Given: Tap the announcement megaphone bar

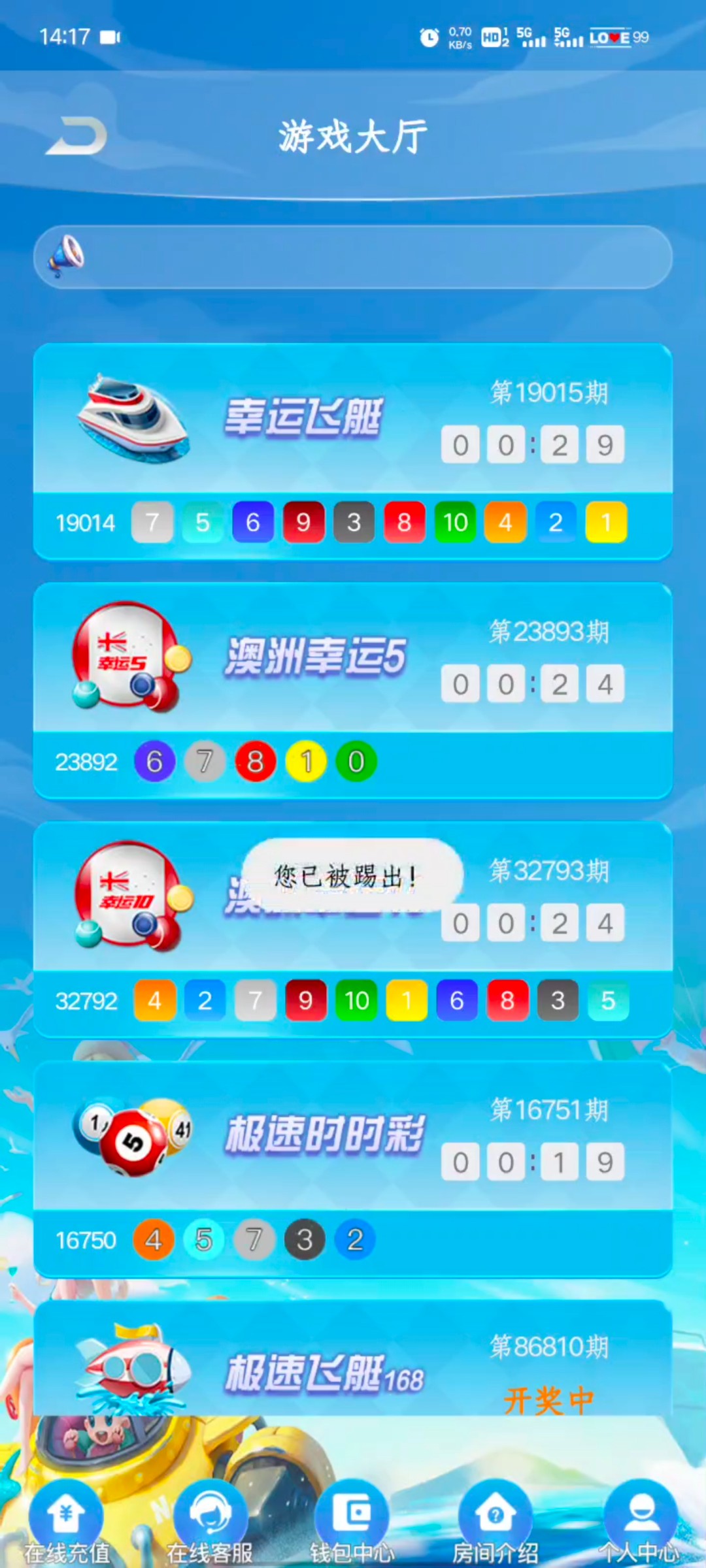Looking at the screenshot, I should 353,257.
